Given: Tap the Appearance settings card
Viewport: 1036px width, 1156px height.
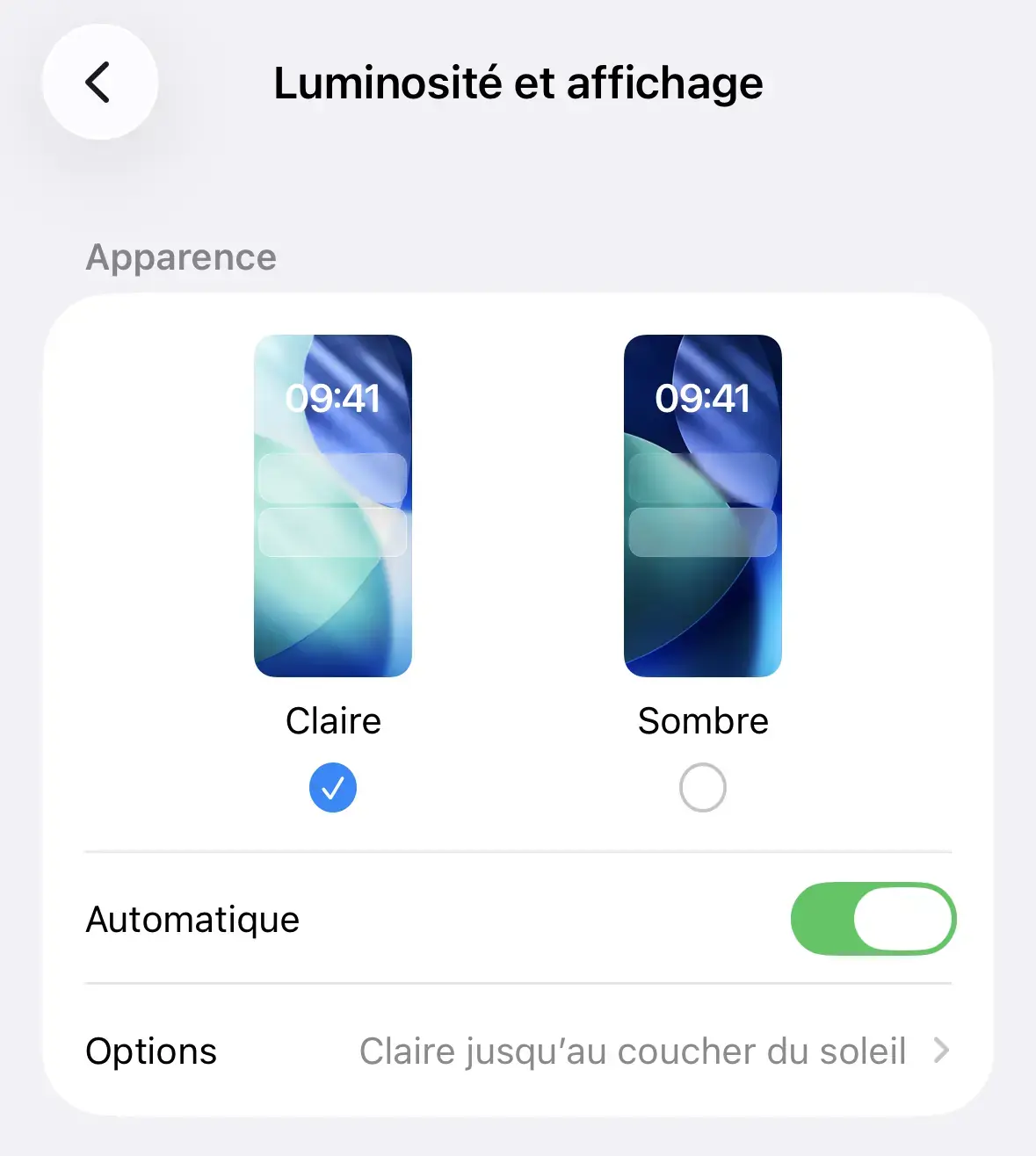Looking at the screenshot, I should [x=518, y=703].
